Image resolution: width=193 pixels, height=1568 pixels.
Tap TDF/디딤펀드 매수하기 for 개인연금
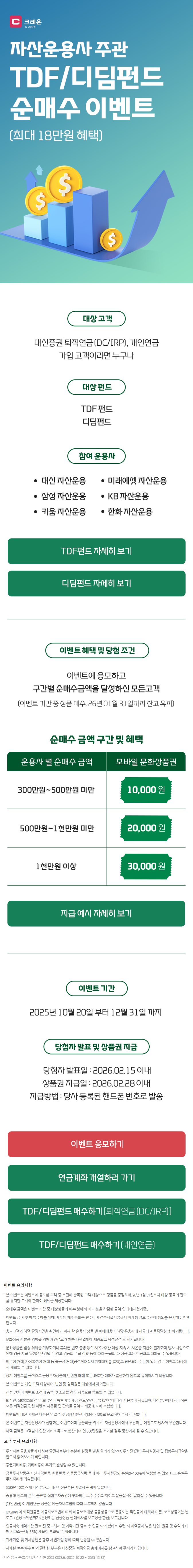(x=96, y=1245)
